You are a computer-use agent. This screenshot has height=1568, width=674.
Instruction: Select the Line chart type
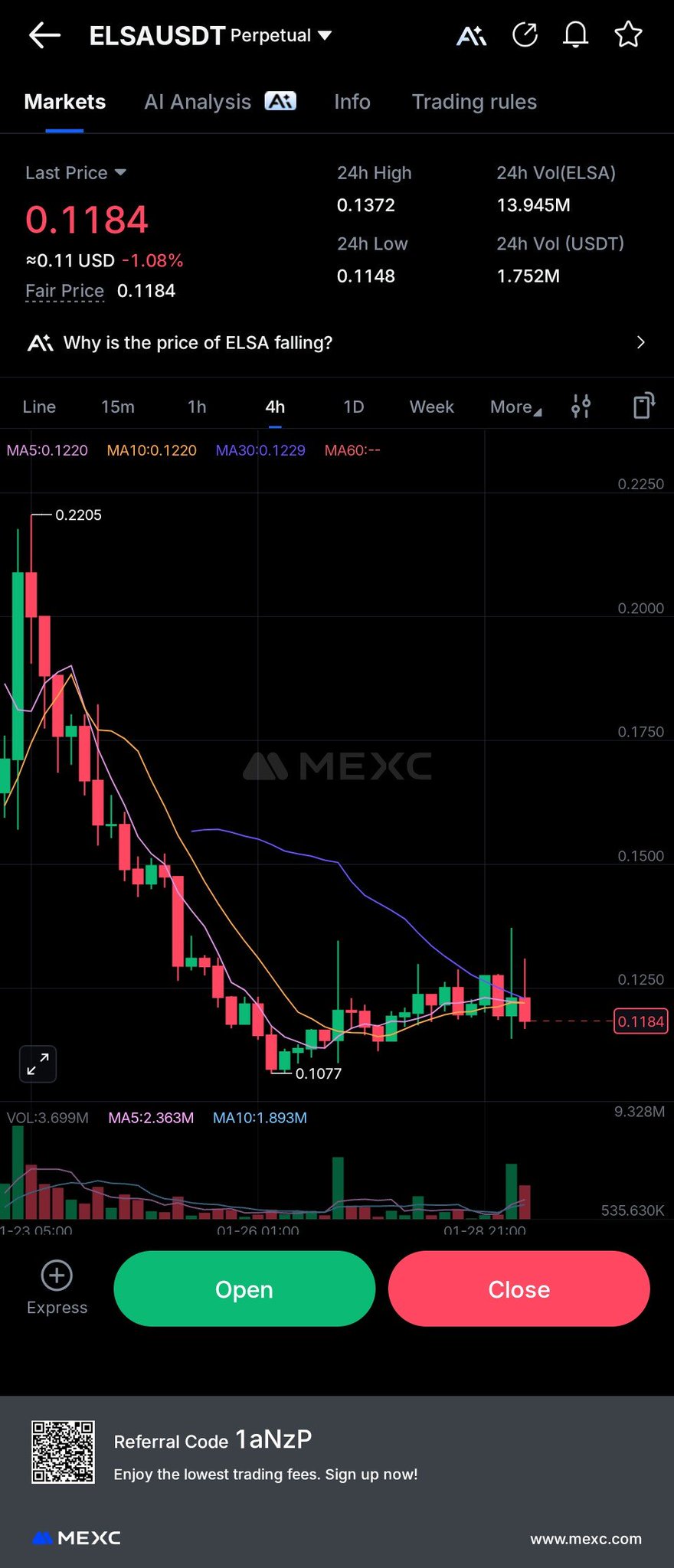point(39,407)
